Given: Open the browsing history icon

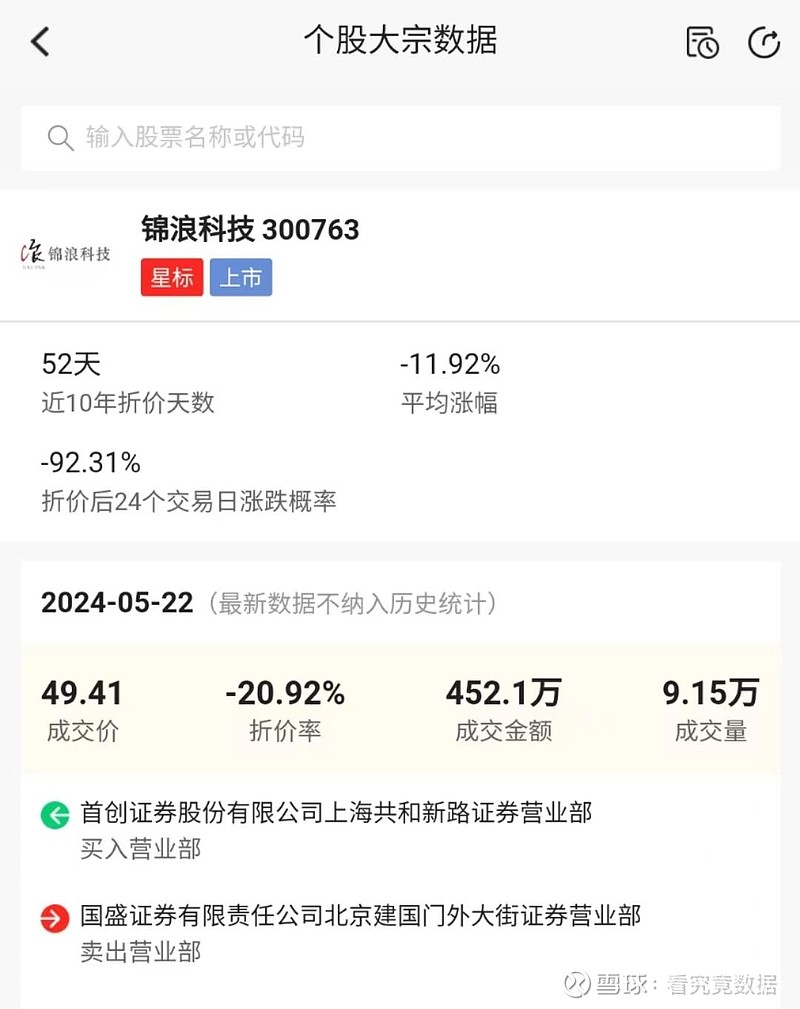Looking at the screenshot, I should 702,43.
